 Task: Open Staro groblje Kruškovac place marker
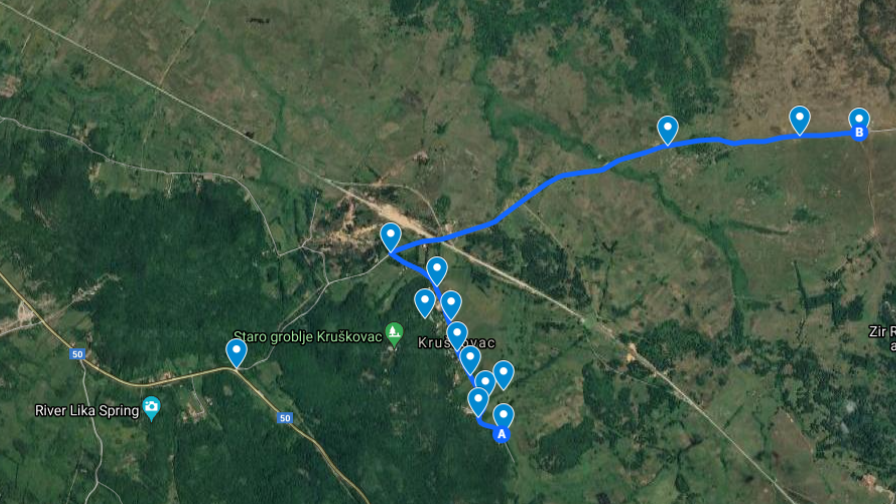[x=395, y=331]
